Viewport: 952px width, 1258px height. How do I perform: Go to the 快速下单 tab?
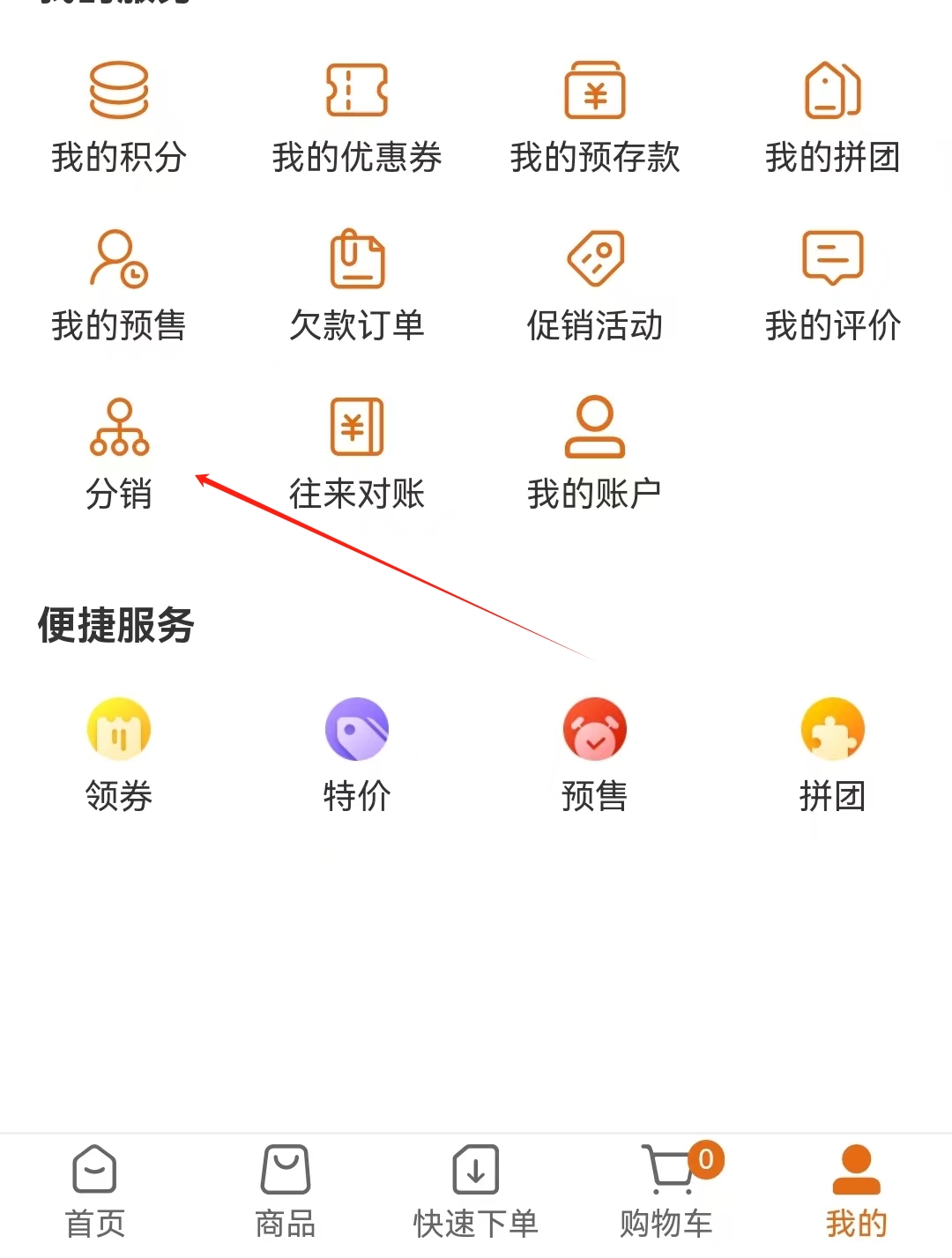point(476,1192)
